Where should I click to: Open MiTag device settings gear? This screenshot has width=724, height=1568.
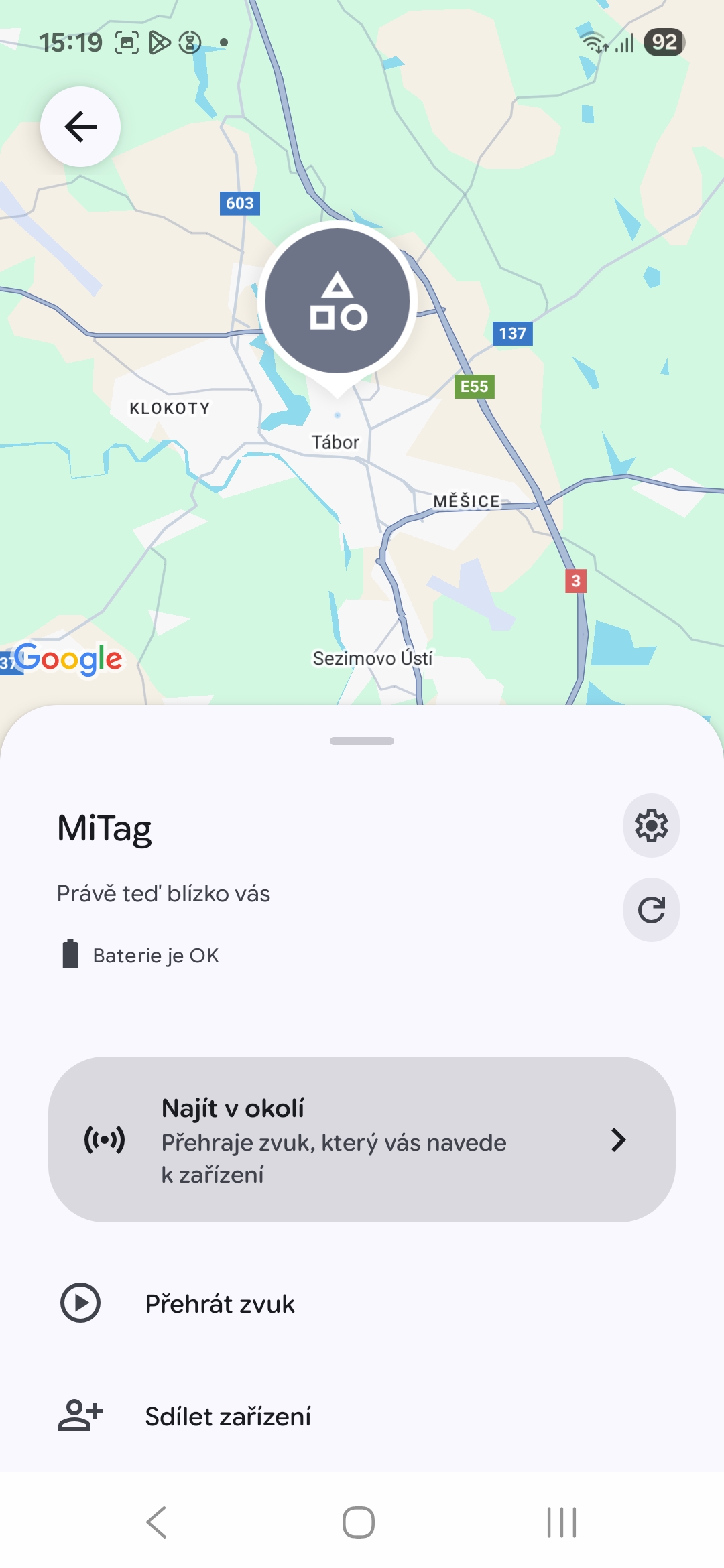pos(651,826)
